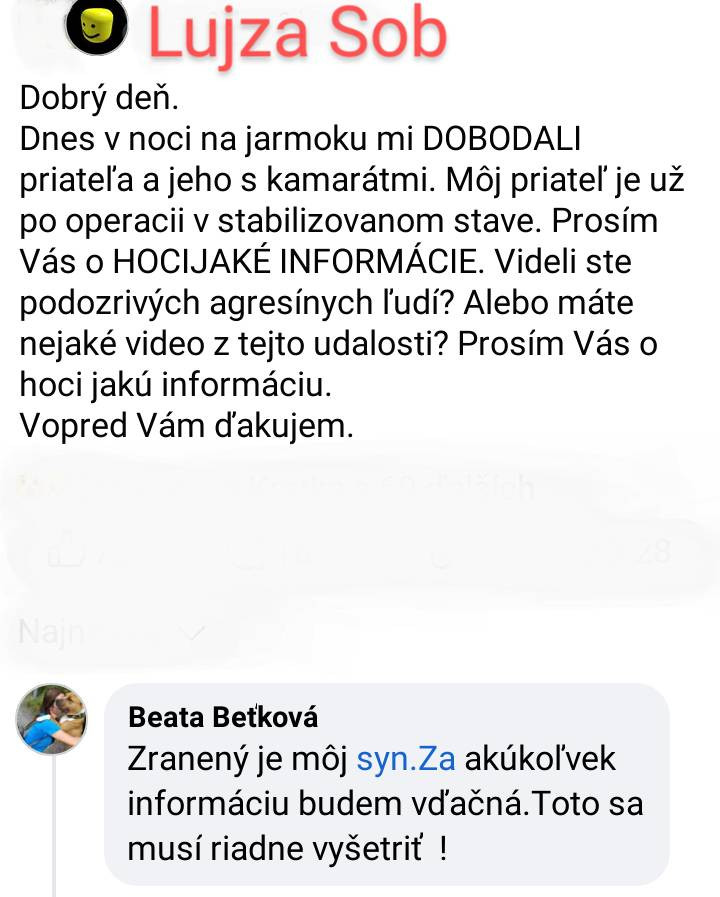The height and width of the screenshot is (897, 720).
Task: Tap the blue syn.Za link in the comment
Action: coord(406,760)
